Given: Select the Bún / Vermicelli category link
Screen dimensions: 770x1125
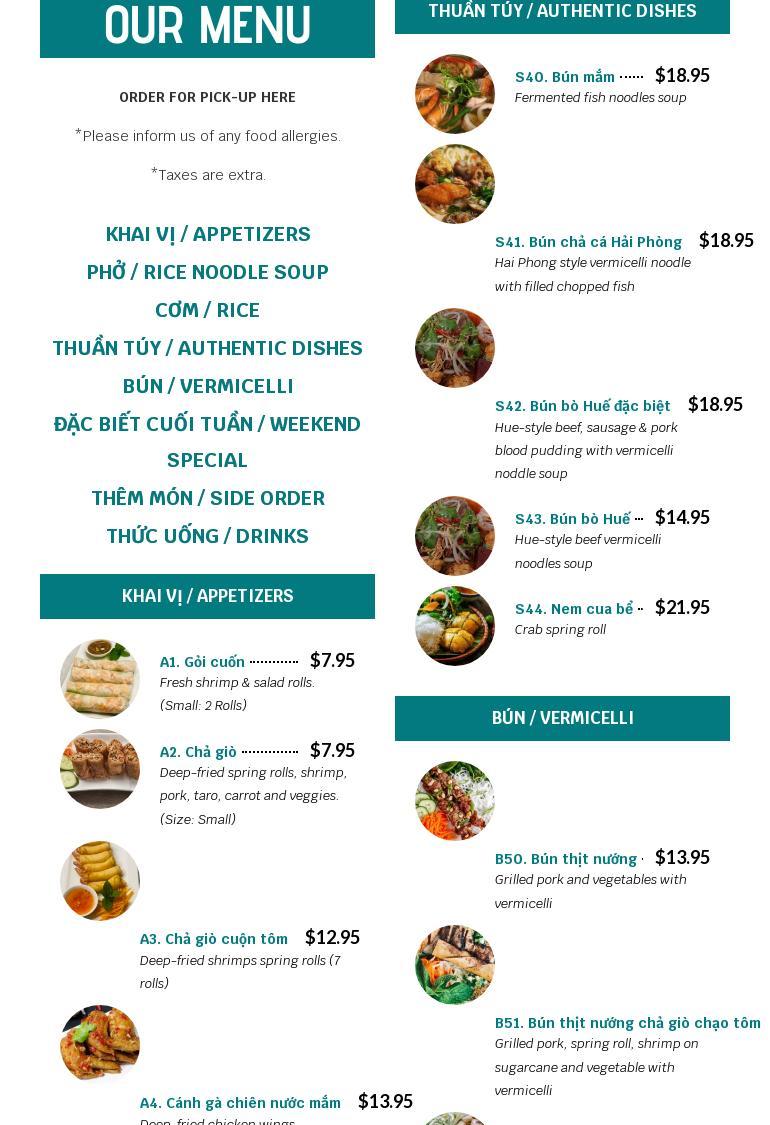Looking at the screenshot, I should [207, 386].
